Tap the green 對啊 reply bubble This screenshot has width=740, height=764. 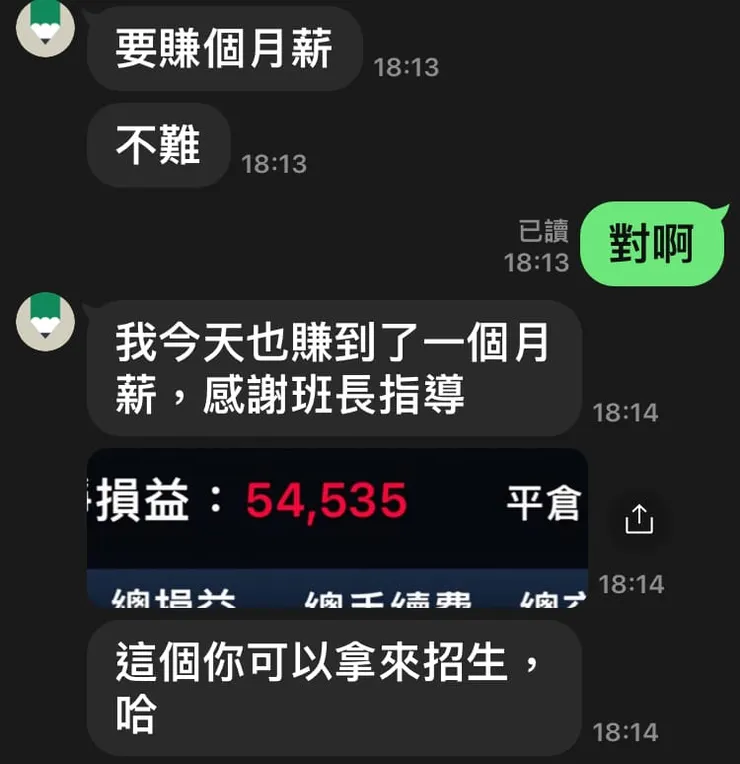(x=652, y=243)
